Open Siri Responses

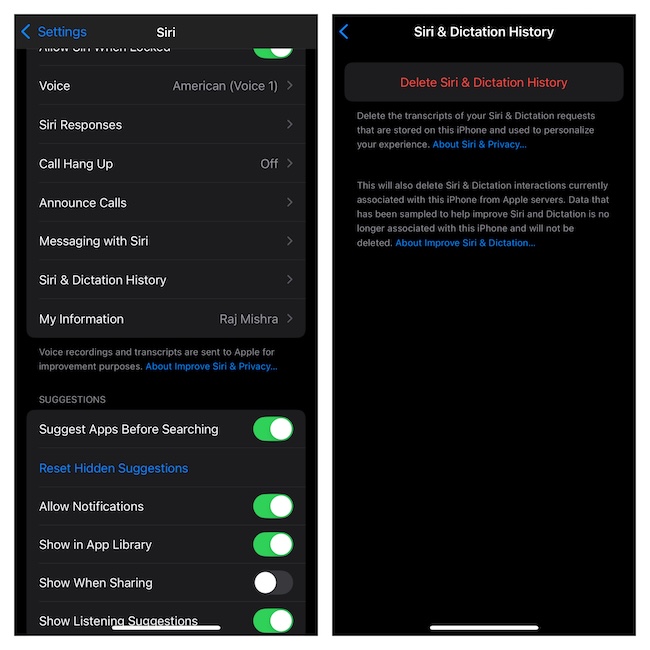[165, 125]
